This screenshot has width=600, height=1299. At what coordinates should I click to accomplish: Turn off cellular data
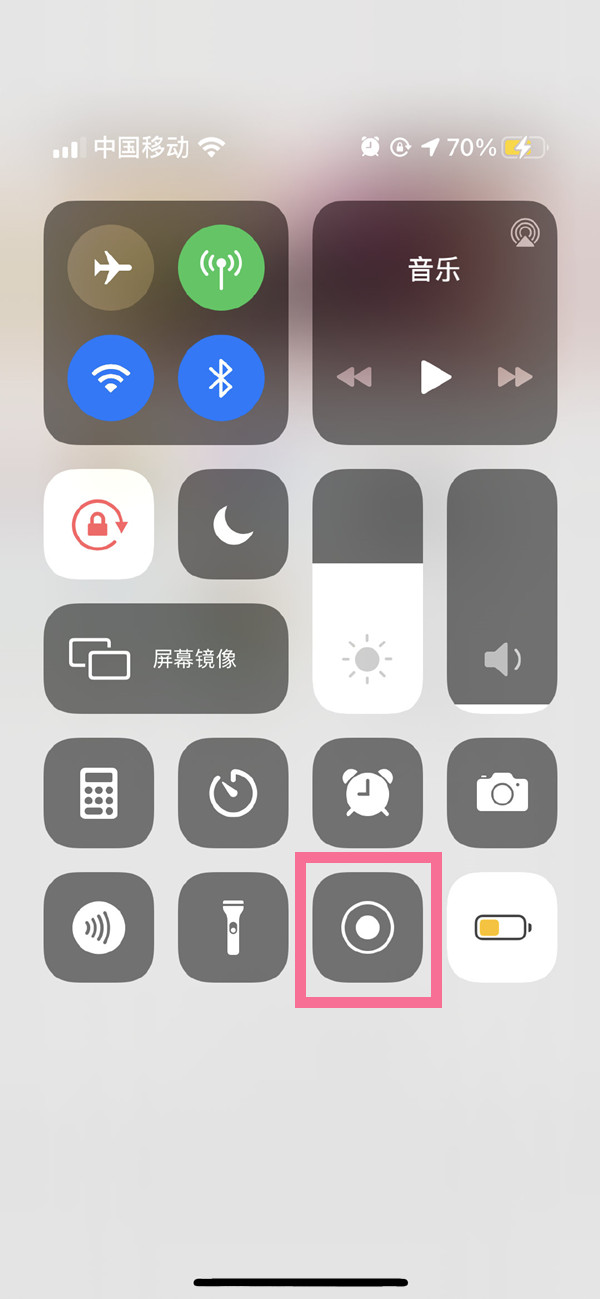[x=221, y=267]
